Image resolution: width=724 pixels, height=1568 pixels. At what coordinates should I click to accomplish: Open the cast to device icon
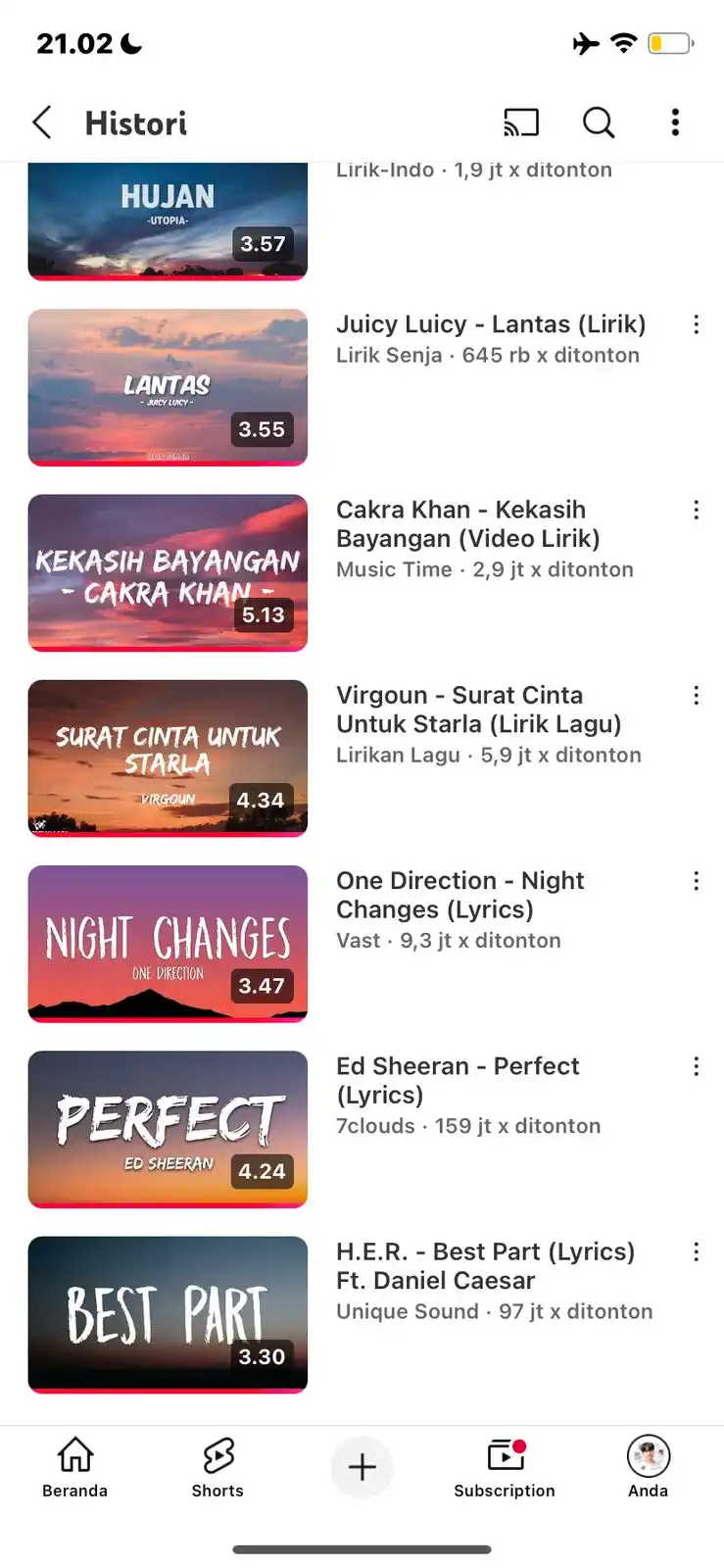521,122
